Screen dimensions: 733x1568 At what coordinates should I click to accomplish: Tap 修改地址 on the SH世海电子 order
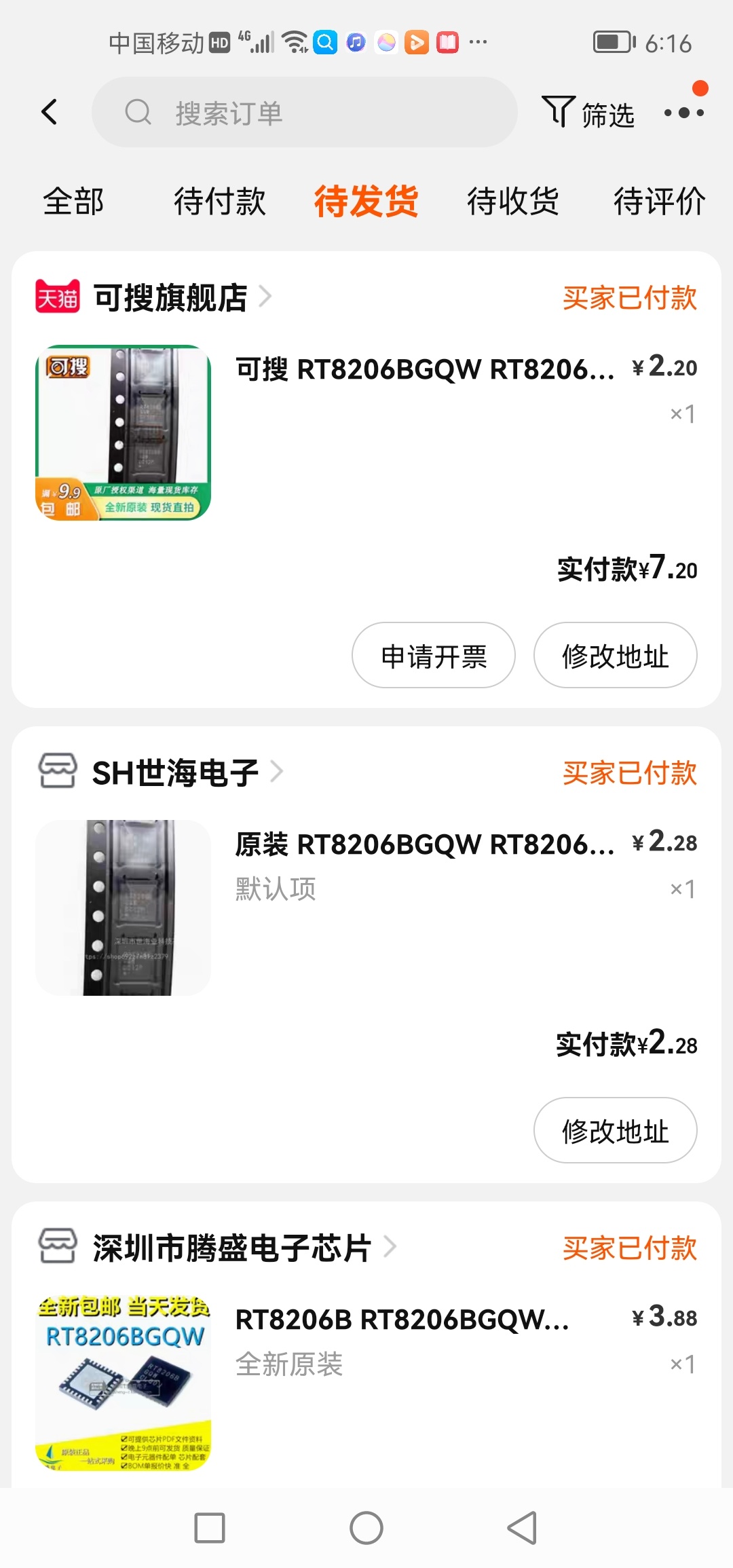(616, 1130)
